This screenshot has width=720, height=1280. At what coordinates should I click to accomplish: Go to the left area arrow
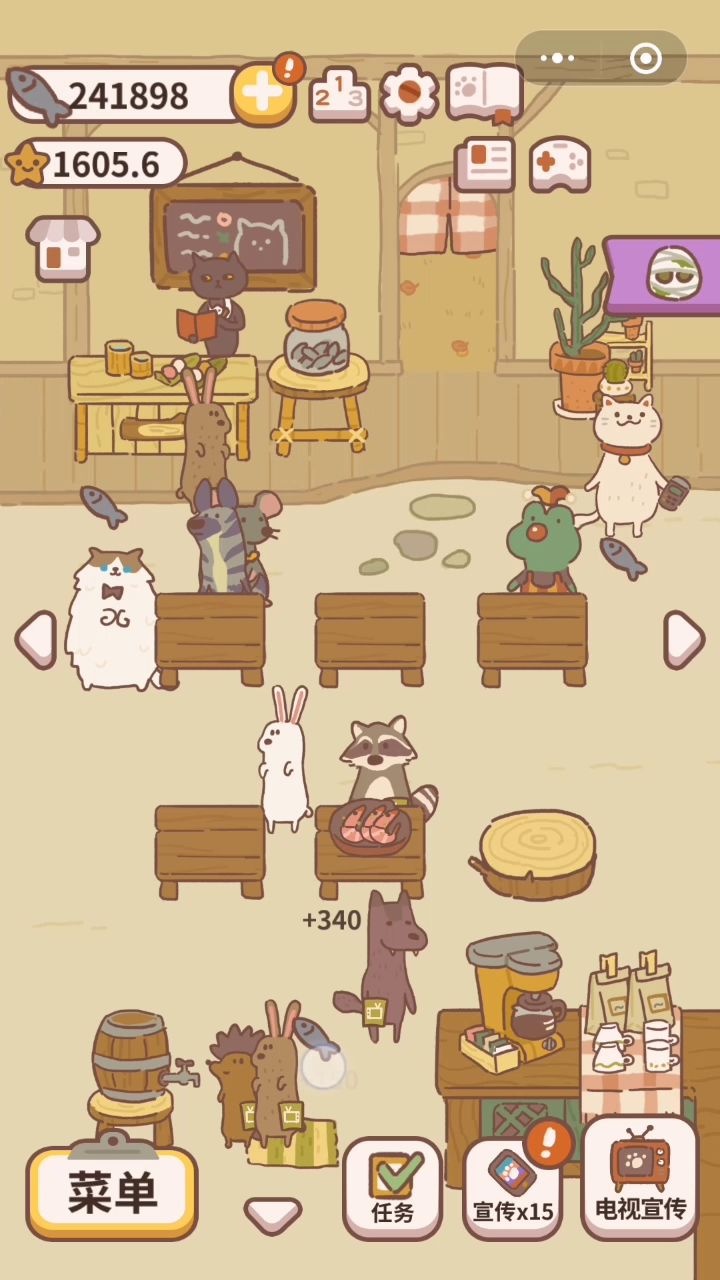tap(36, 639)
